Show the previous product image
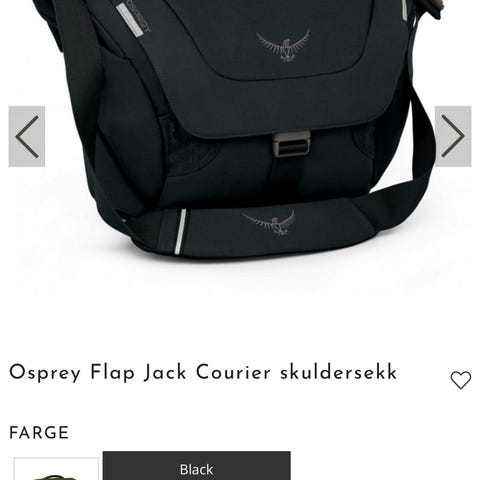This screenshot has width=480, height=480. point(27,136)
